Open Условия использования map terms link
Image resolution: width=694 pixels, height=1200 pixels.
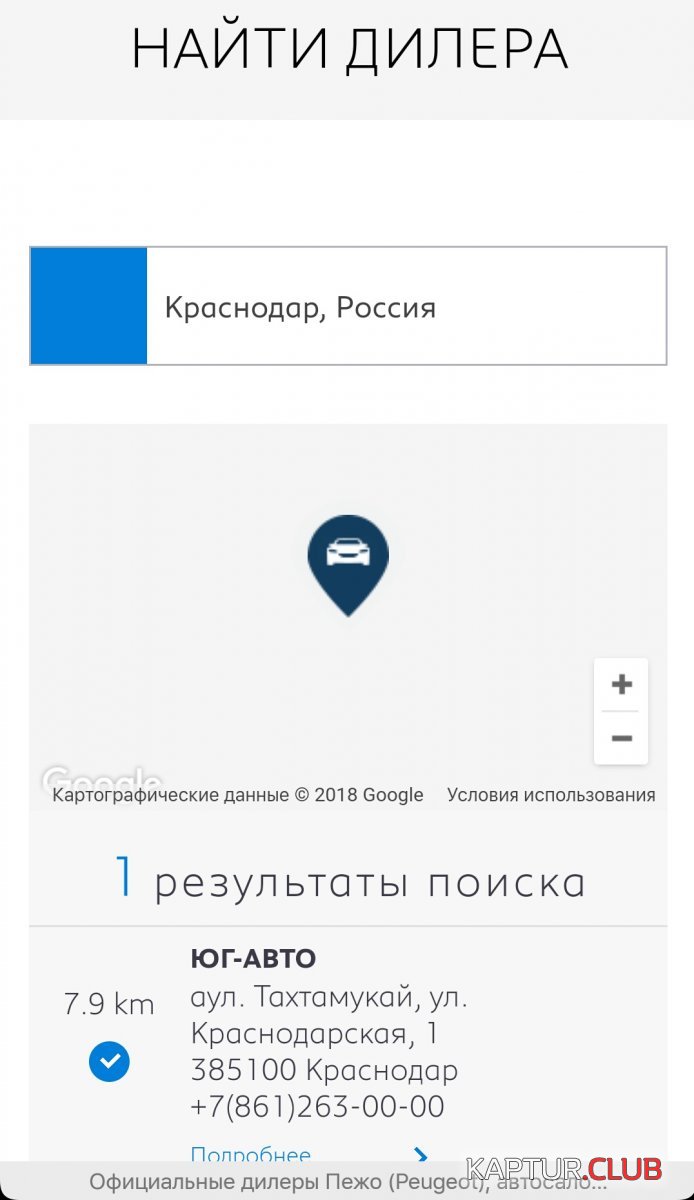click(x=551, y=795)
